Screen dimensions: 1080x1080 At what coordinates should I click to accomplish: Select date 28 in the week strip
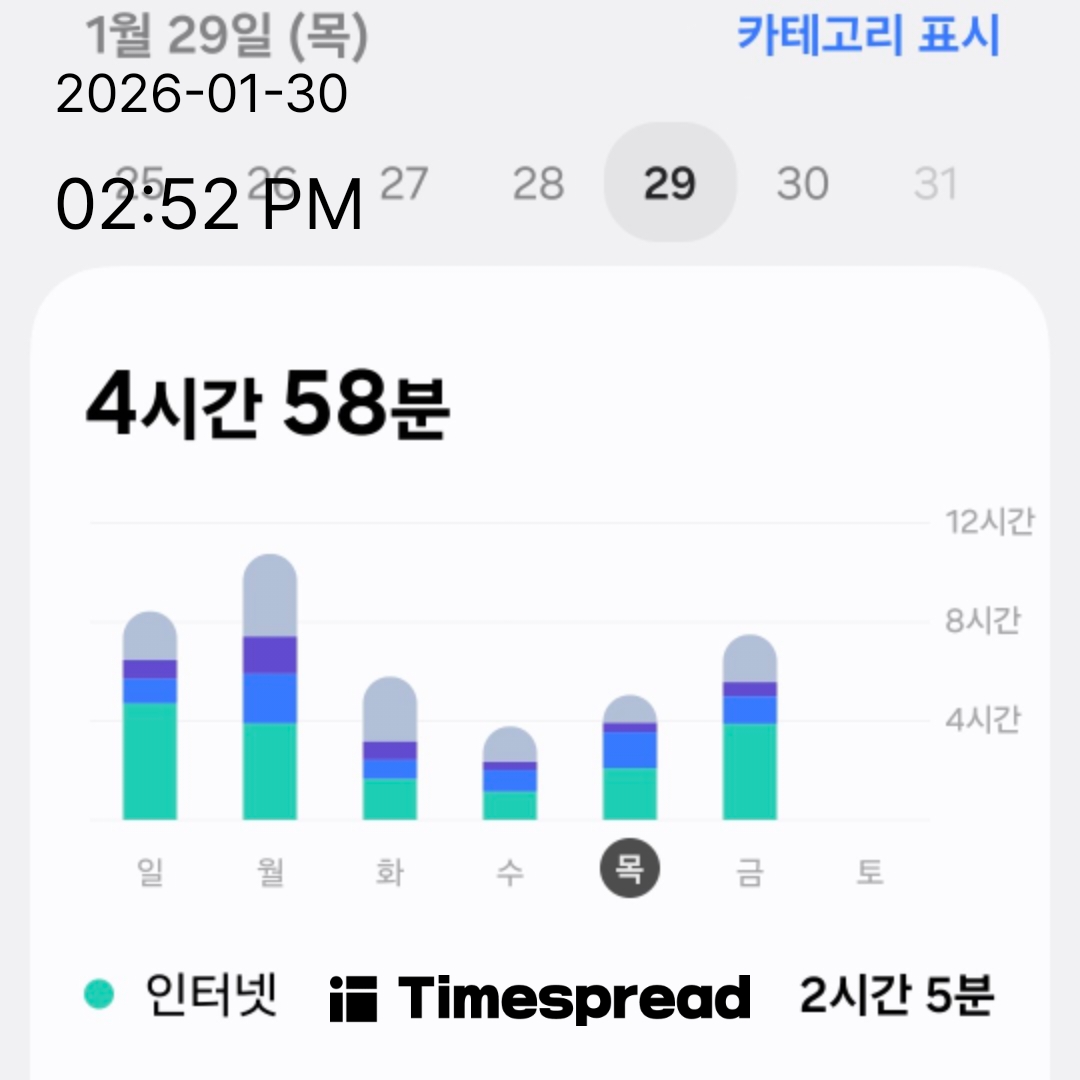(538, 184)
